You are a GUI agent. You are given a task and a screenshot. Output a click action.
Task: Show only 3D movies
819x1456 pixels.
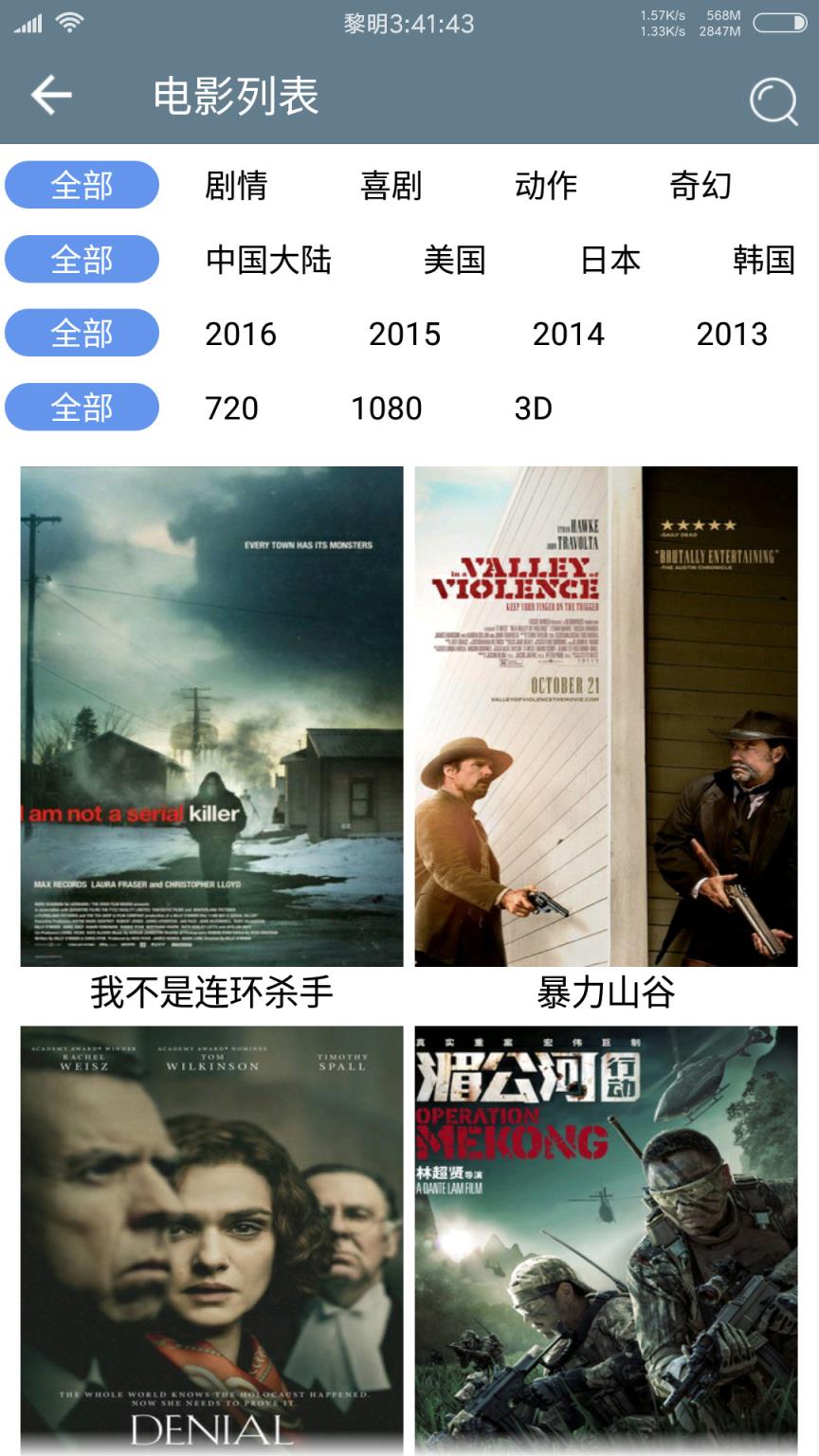click(x=534, y=408)
